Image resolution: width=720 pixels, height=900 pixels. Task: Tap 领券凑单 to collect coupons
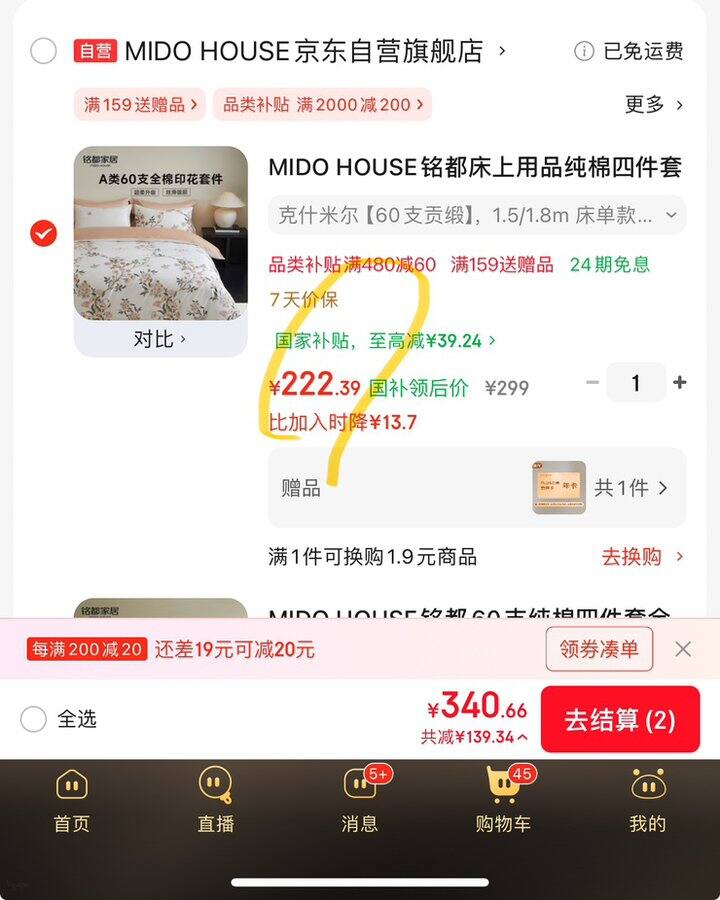click(599, 649)
